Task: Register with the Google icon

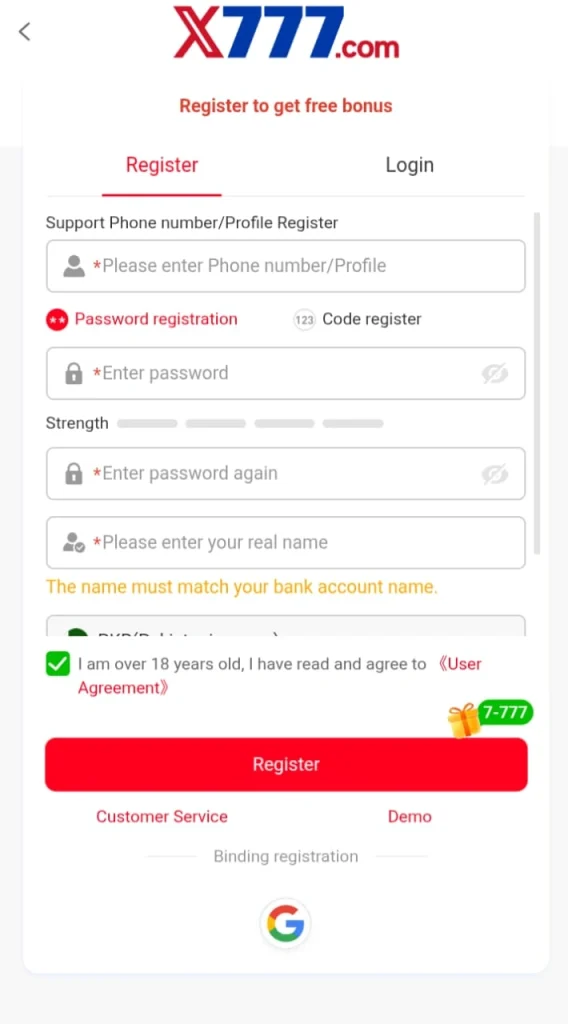Action: click(x=285, y=923)
